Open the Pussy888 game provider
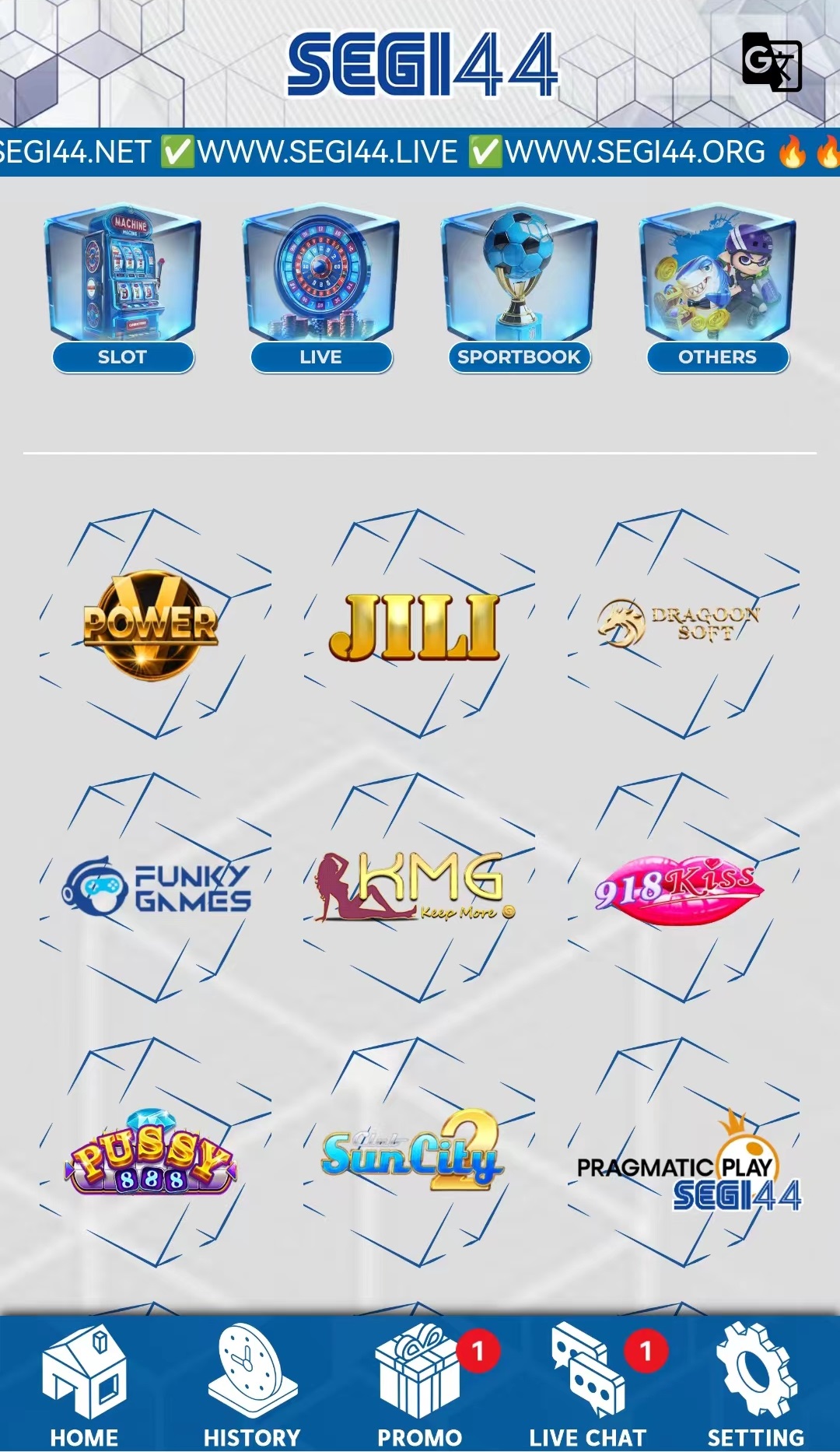The height and width of the screenshot is (1452, 840). [151, 1153]
